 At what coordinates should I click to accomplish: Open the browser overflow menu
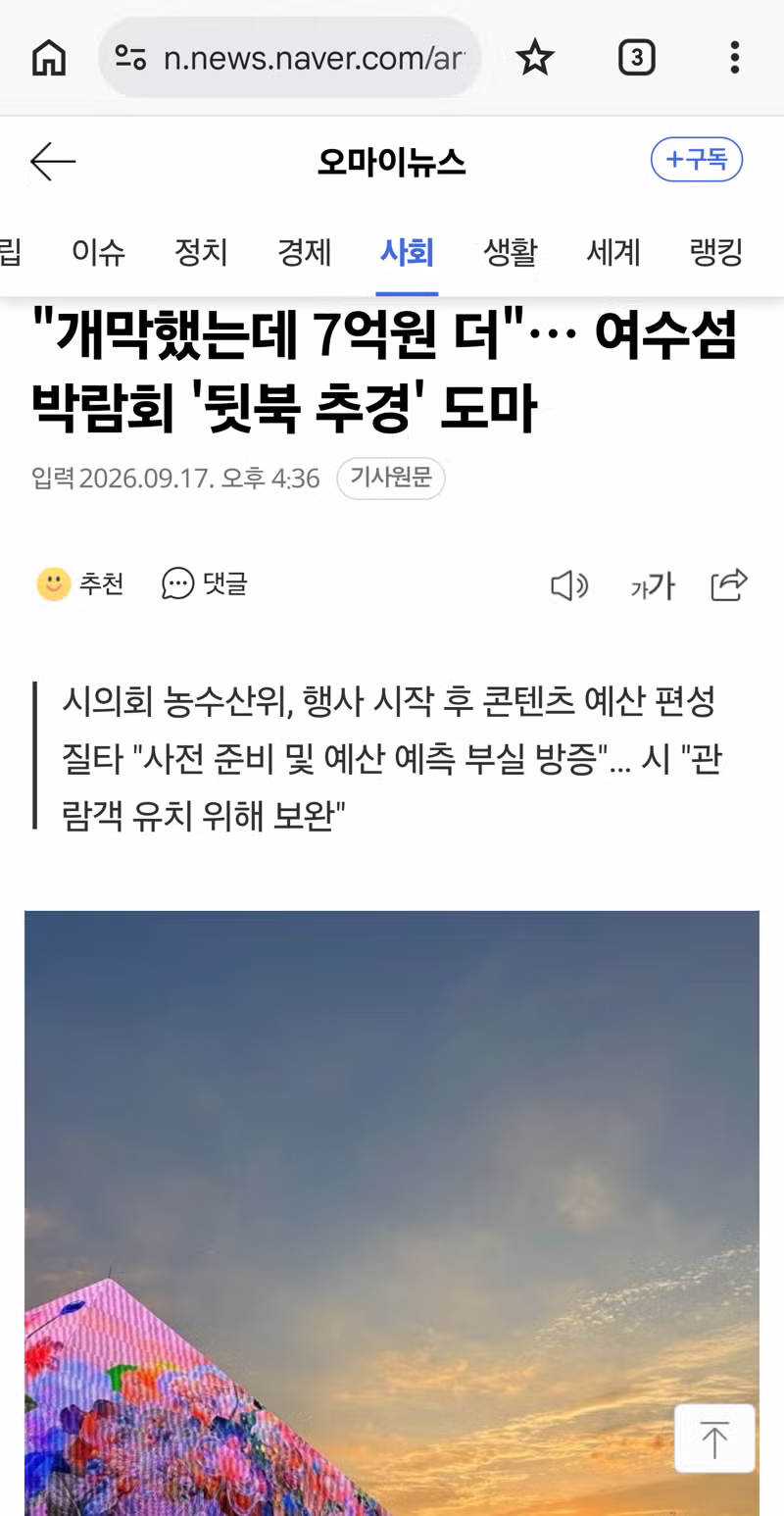click(x=734, y=58)
